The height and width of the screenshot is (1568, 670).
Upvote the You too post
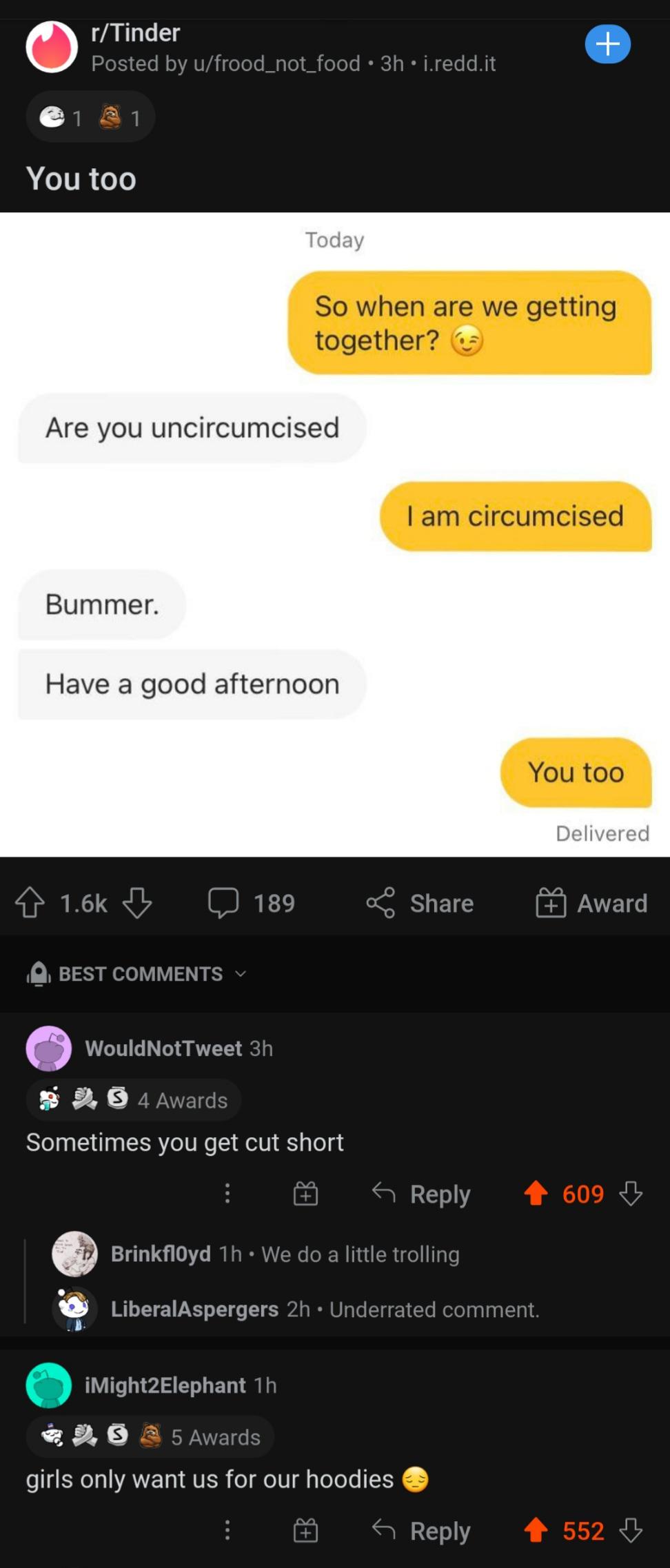[30, 903]
